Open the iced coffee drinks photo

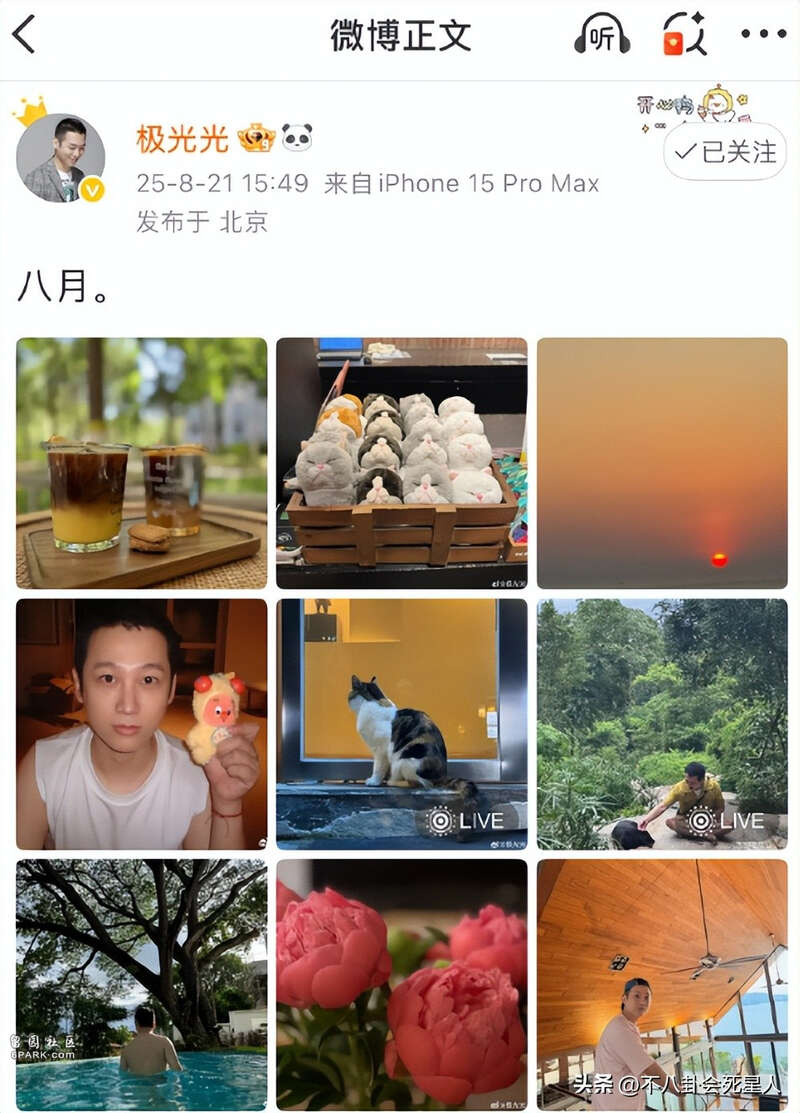tap(142, 463)
